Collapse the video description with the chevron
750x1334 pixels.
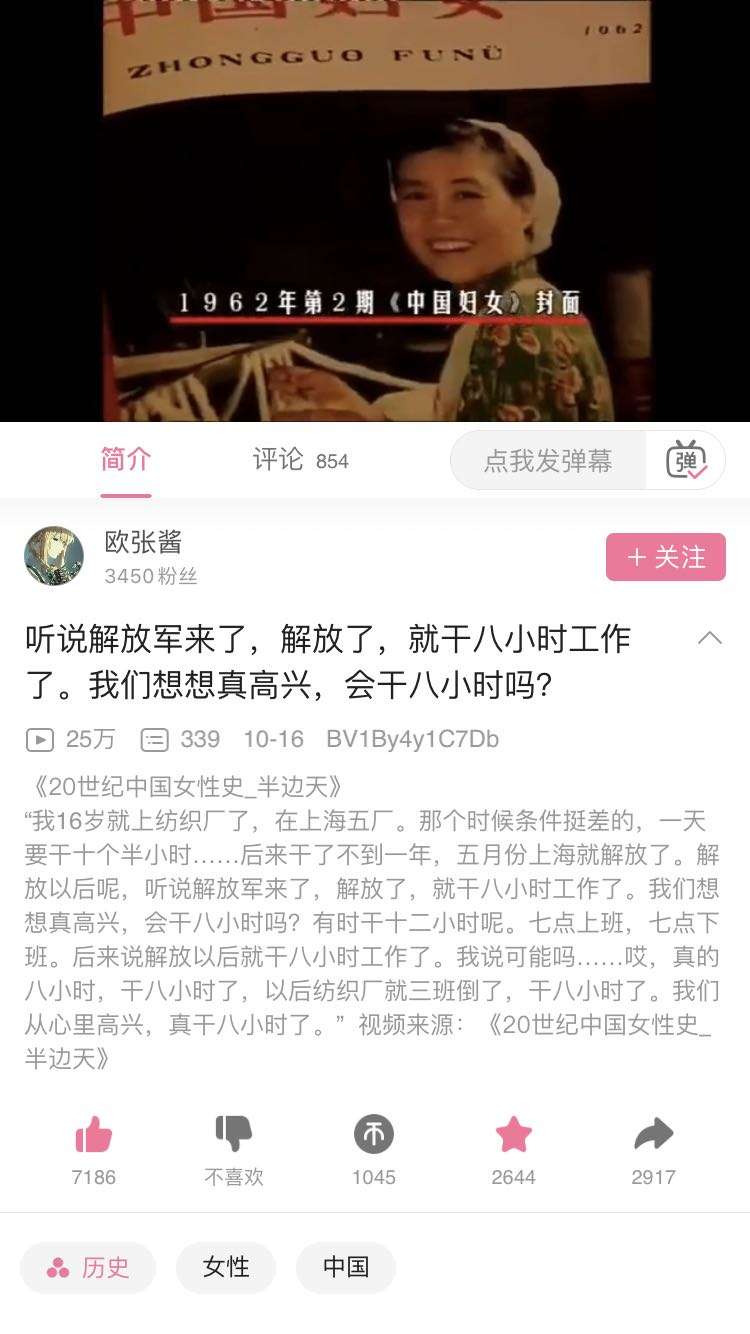[x=711, y=636]
